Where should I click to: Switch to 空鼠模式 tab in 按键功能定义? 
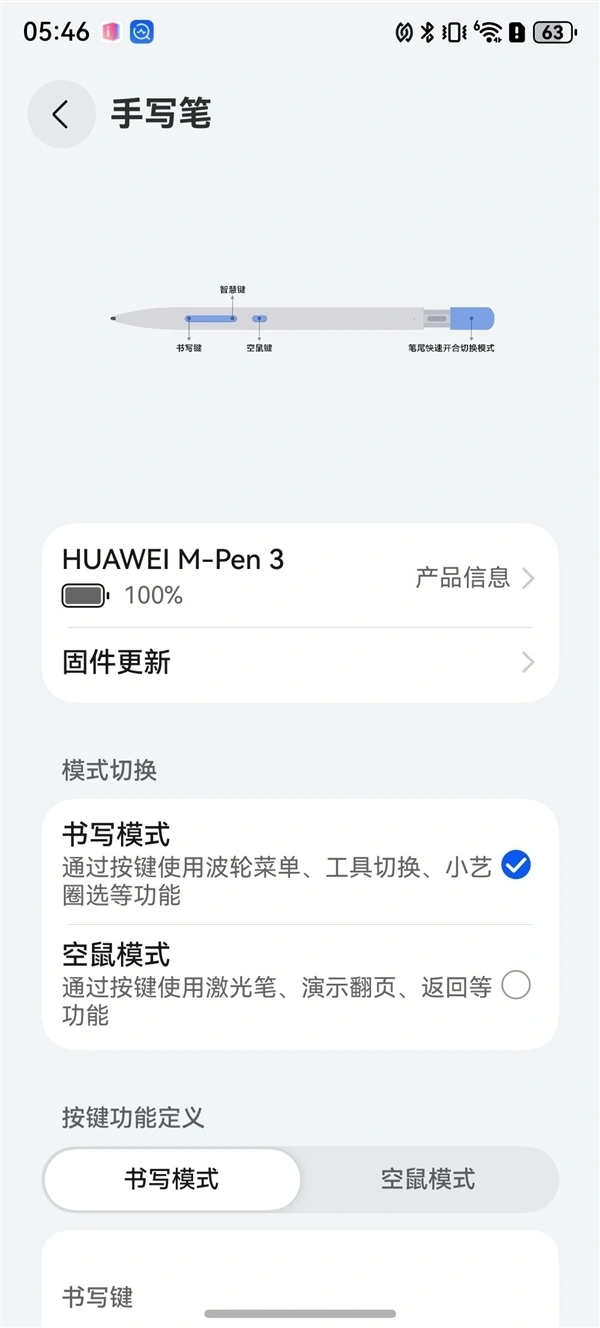click(x=428, y=1179)
